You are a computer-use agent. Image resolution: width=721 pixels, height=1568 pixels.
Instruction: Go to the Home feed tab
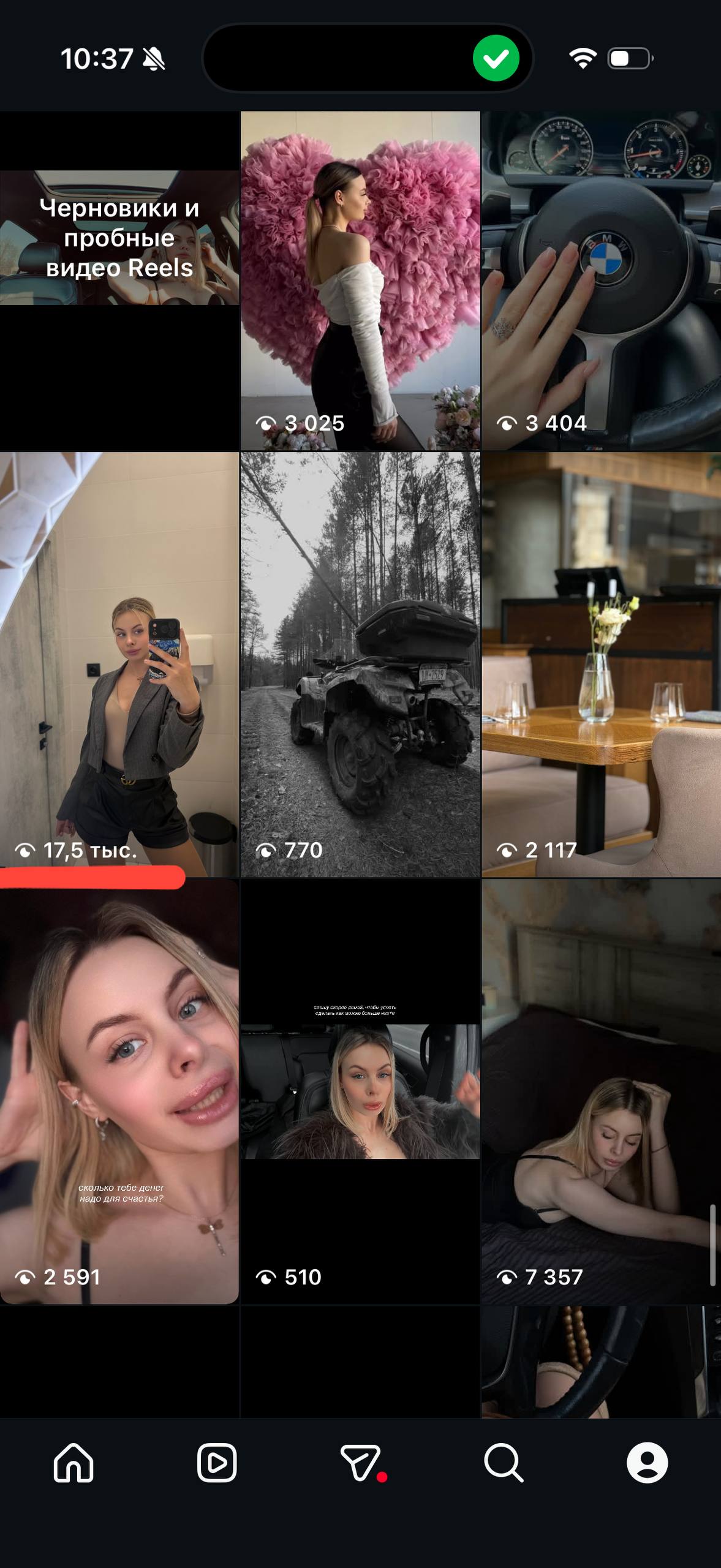pos(74,1463)
